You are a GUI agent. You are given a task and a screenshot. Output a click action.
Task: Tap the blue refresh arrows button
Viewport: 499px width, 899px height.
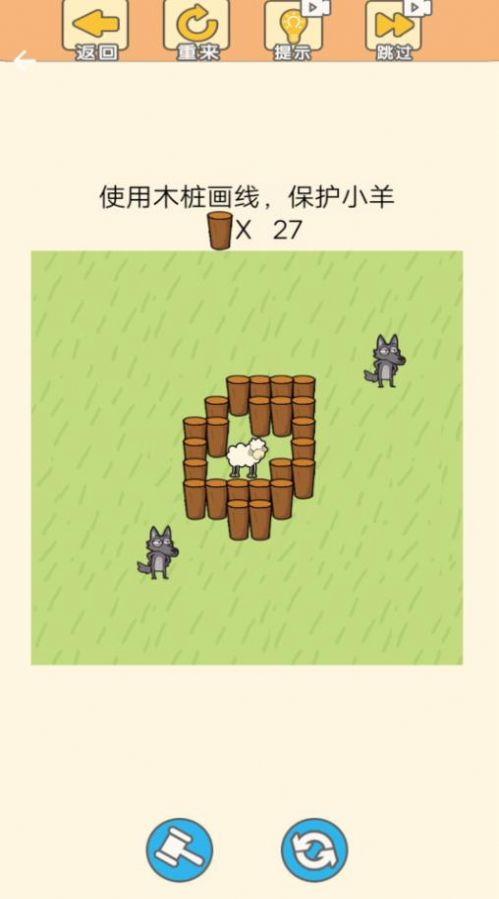pos(314,850)
